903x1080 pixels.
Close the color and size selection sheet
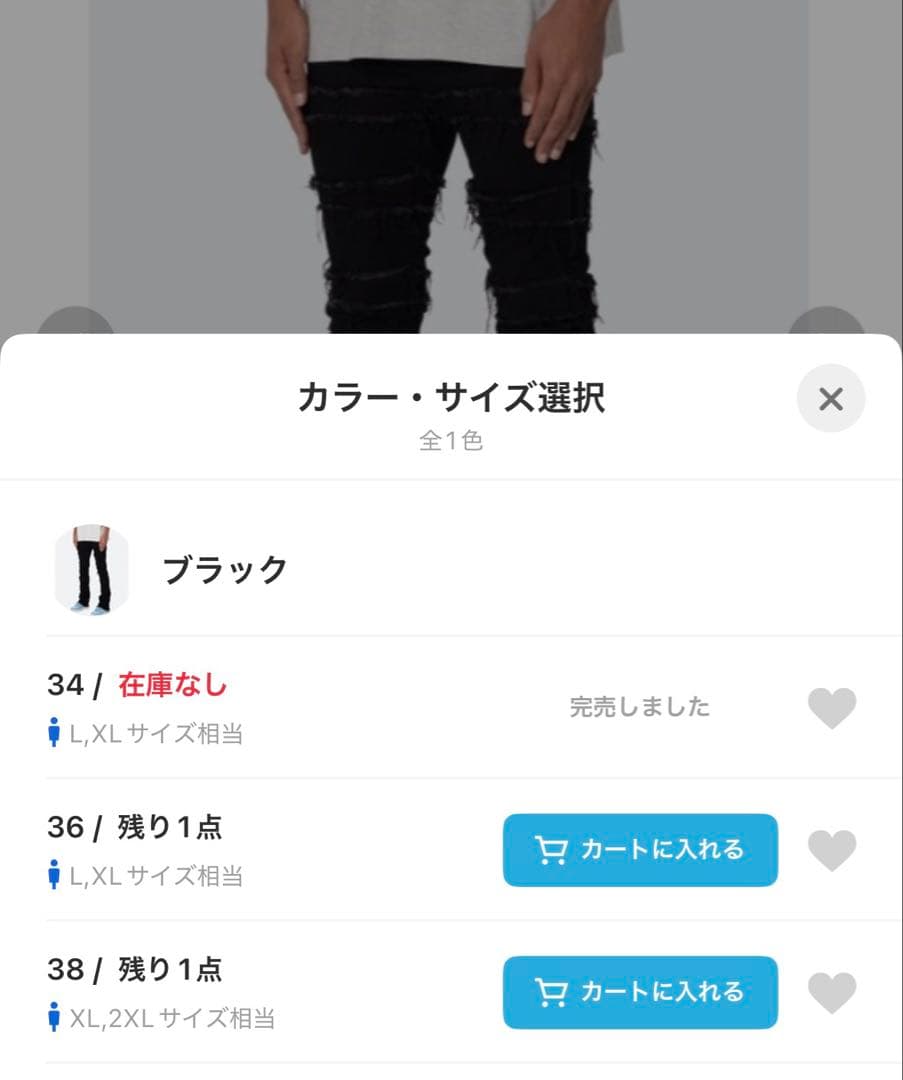[x=831, y=398]
